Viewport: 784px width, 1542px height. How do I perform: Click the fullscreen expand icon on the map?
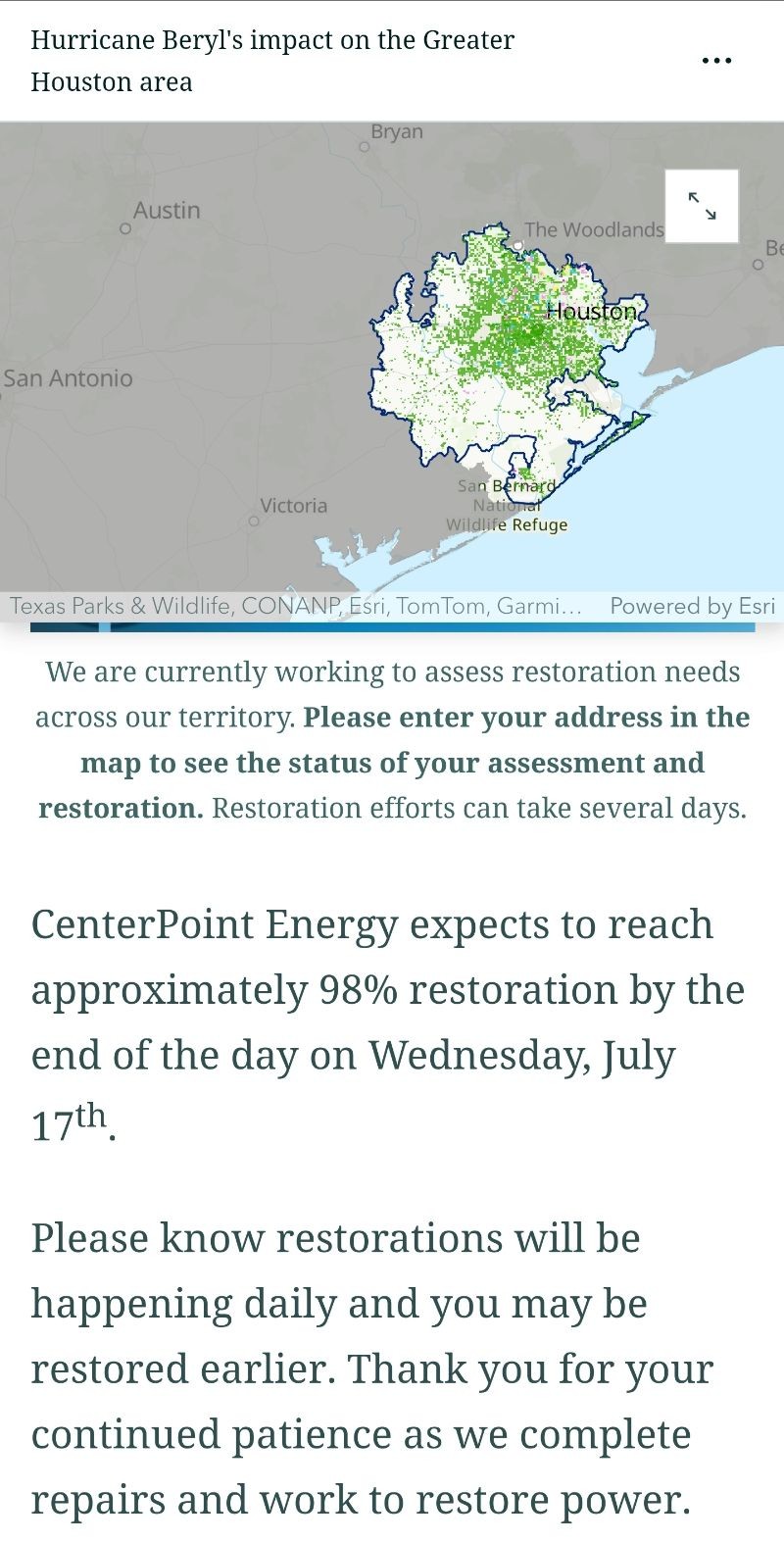702,206
